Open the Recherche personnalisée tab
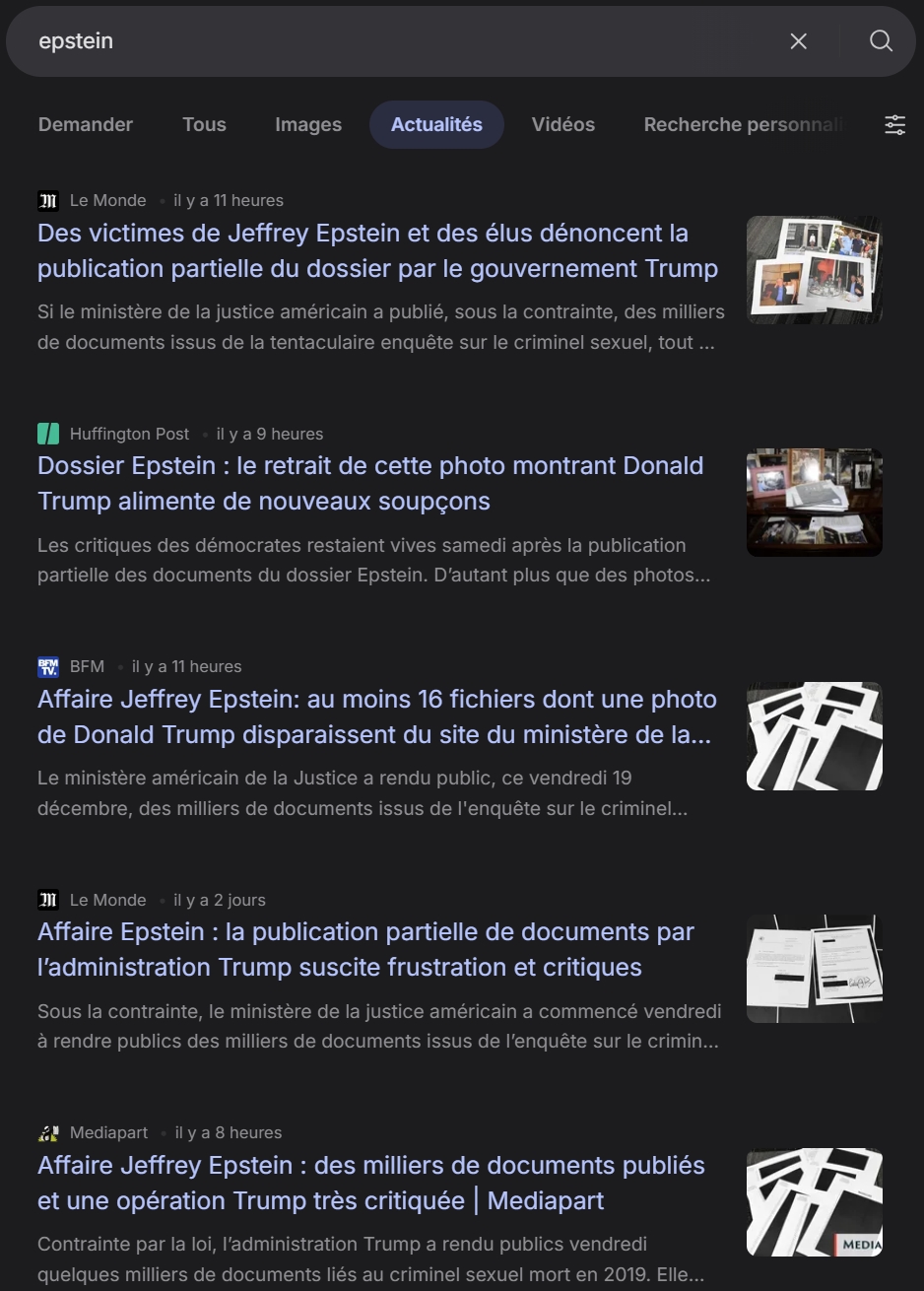This screenshot has height=1291, width=924. [743, 125]
